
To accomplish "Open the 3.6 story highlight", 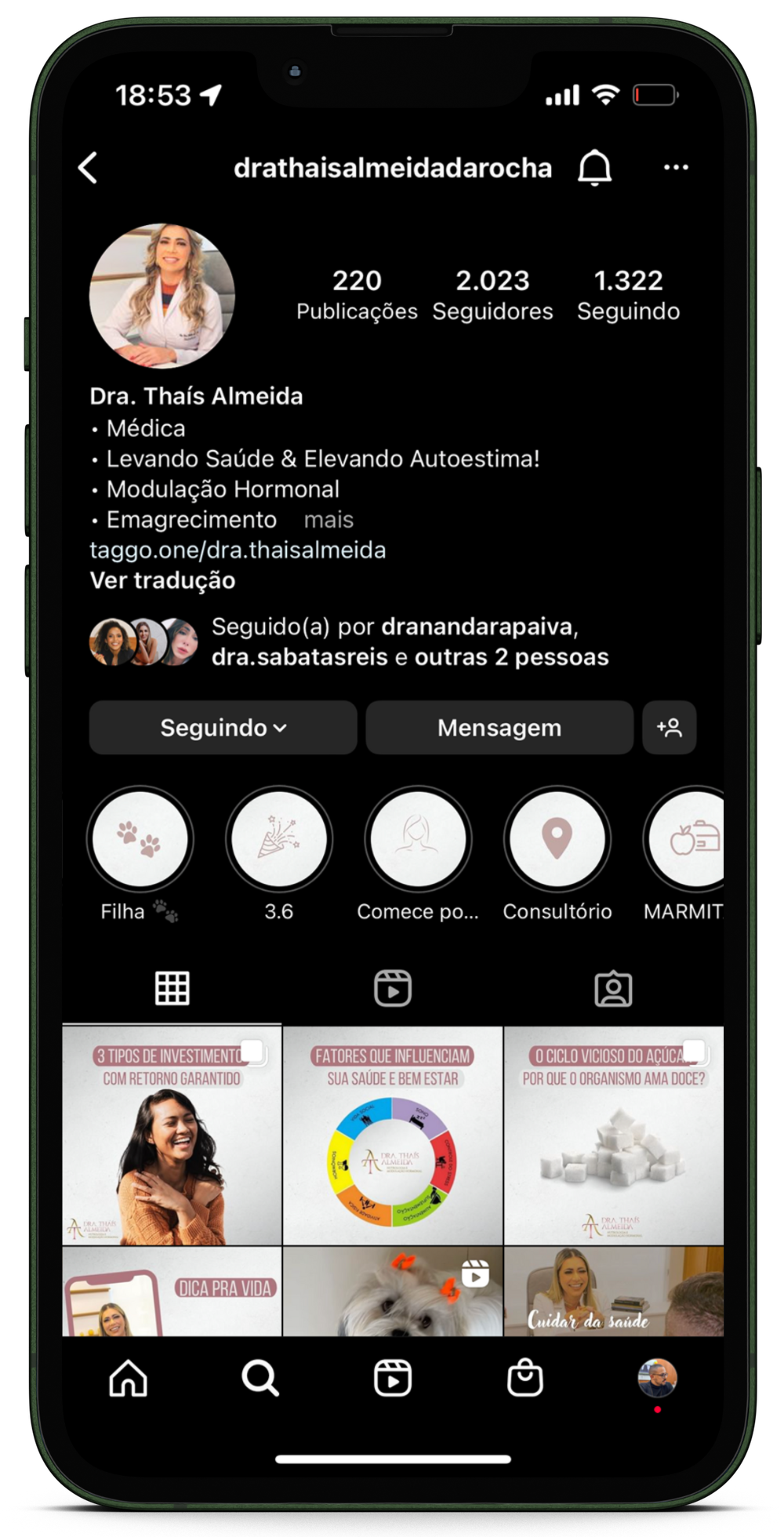I will point(279,839).
